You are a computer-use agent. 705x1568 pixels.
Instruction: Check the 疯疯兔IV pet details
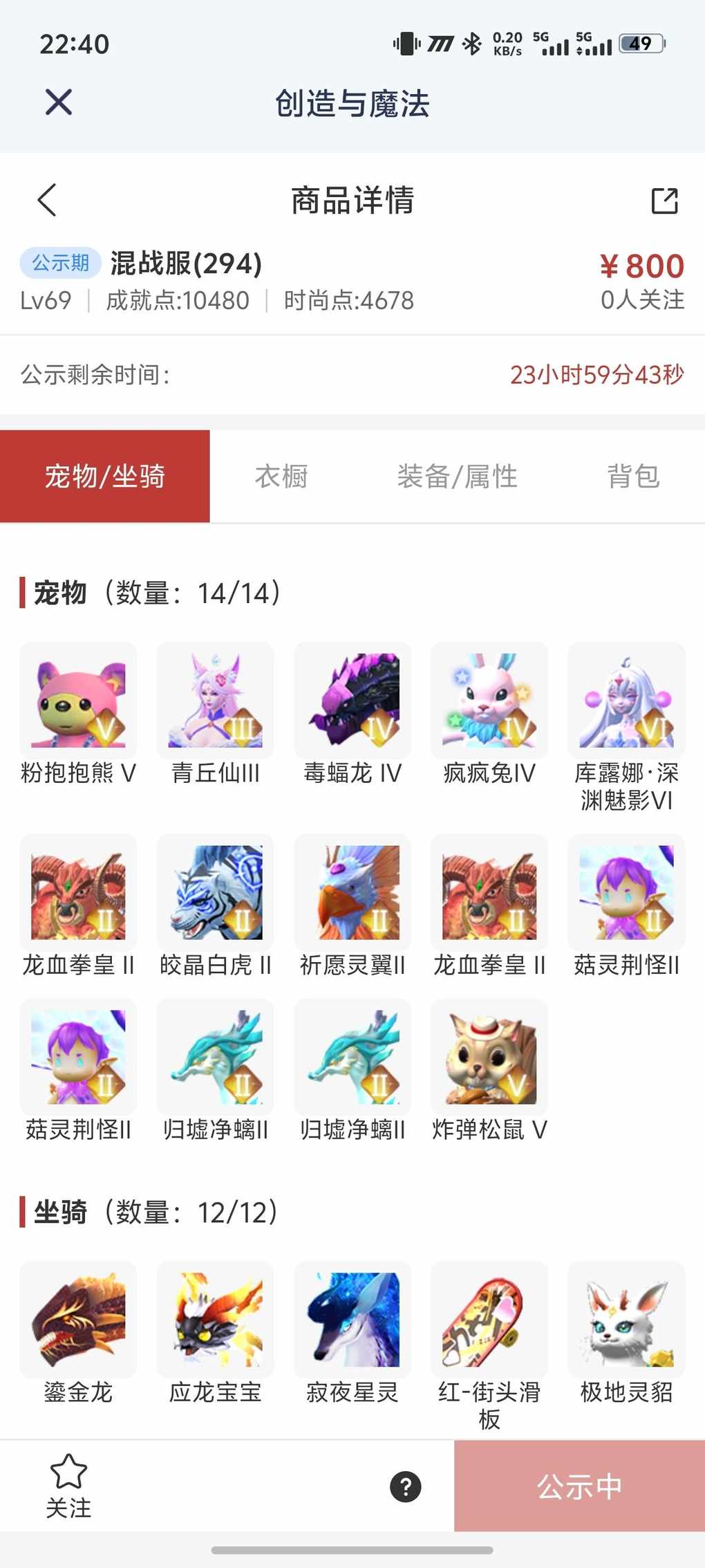tap(489, 700)
